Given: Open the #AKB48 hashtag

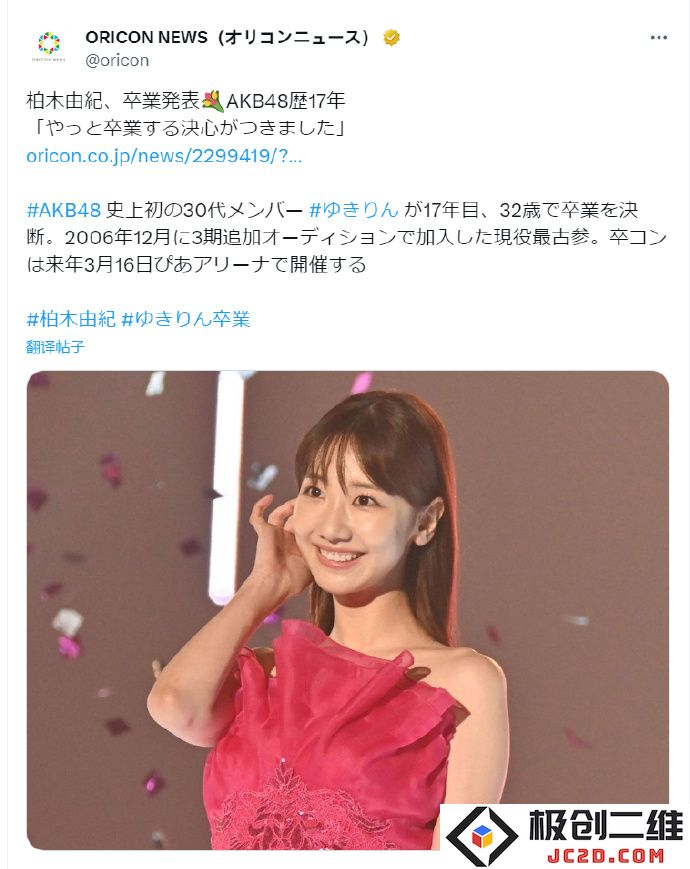Looking at the screenshot, I should coord(64,210).
